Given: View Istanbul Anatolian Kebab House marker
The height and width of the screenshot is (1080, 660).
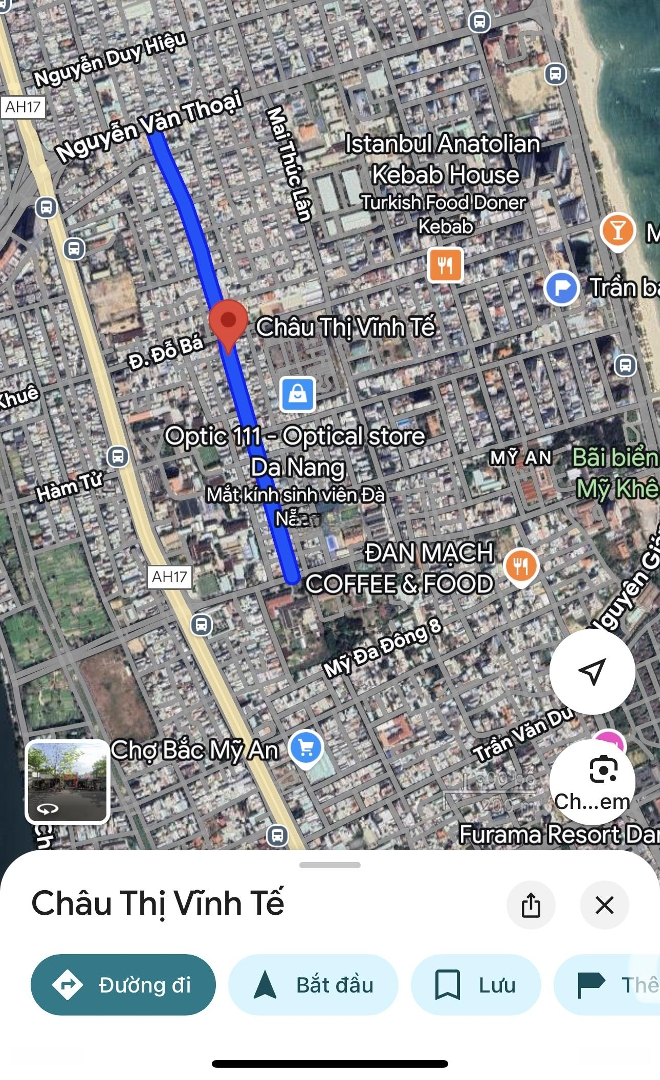Looking at the screenshot, I should pos(445,265).
